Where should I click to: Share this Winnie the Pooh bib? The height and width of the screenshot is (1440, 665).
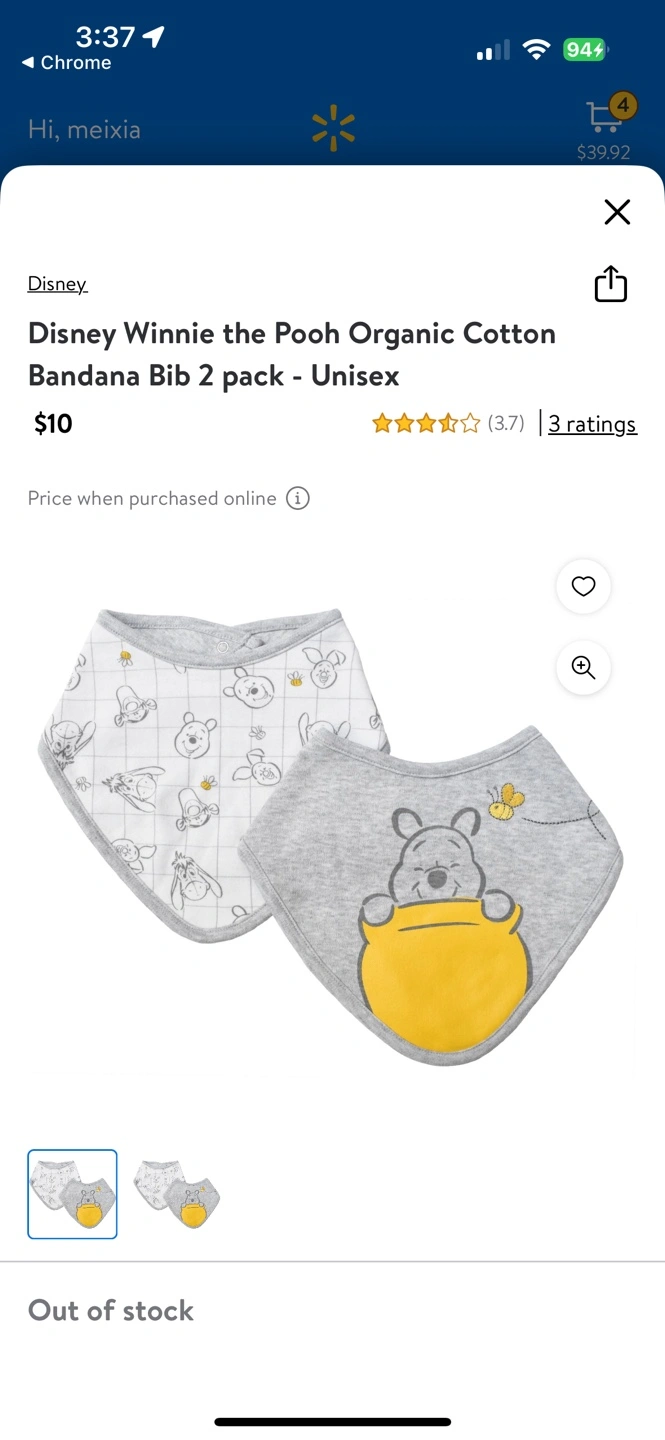610,284
